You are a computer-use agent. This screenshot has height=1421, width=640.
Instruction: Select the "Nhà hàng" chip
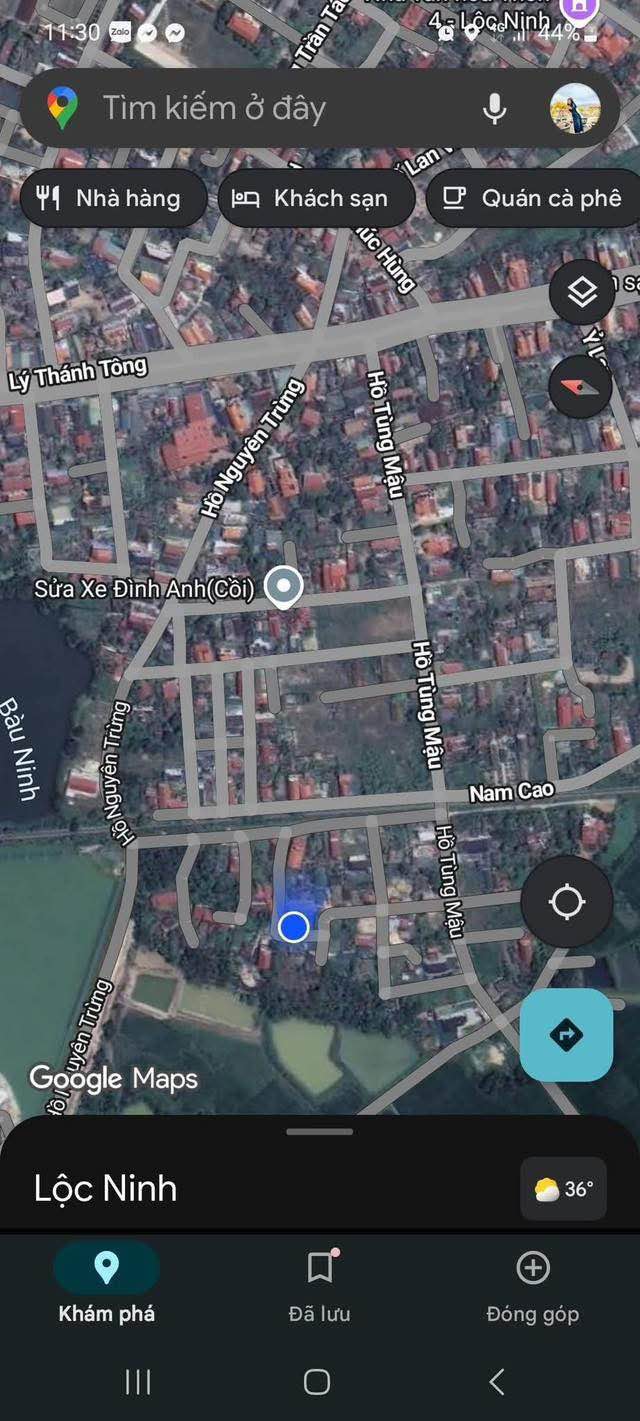[112, 198]
